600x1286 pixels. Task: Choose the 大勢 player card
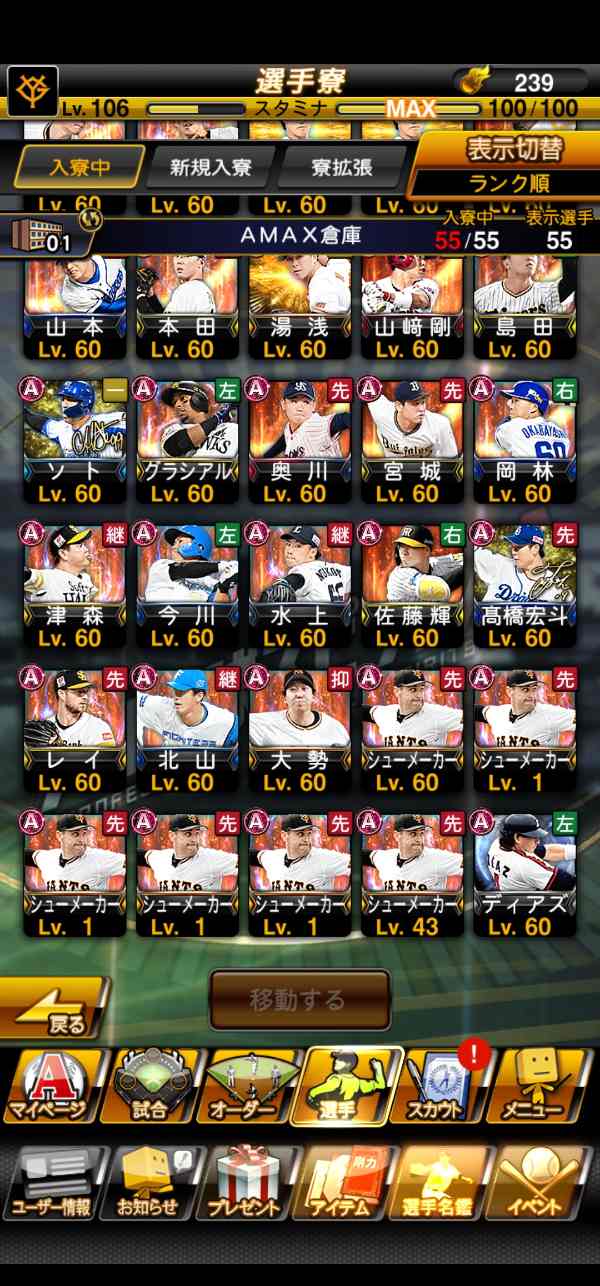click(299, 729)
